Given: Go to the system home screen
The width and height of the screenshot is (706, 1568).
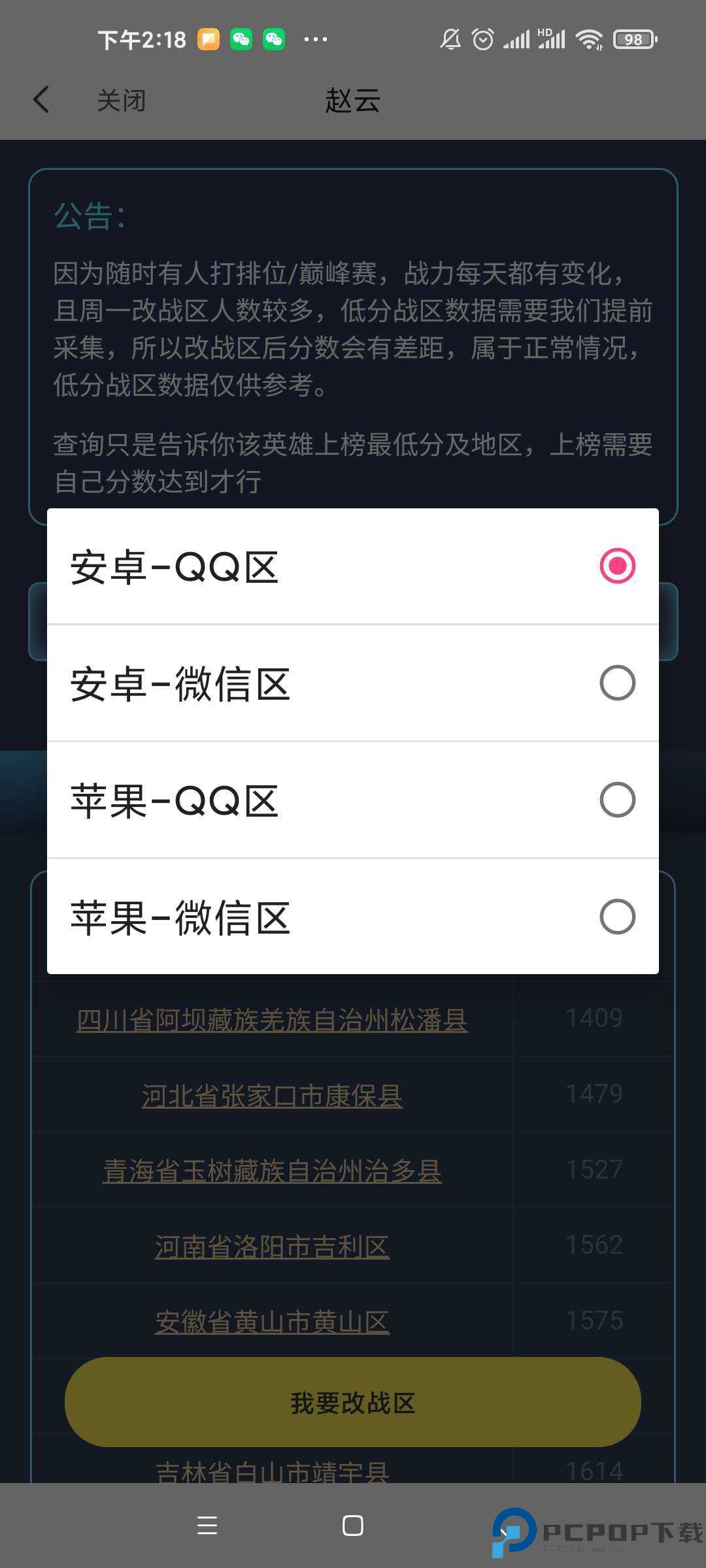Looking at the screenshot, I should (353, 1526).
